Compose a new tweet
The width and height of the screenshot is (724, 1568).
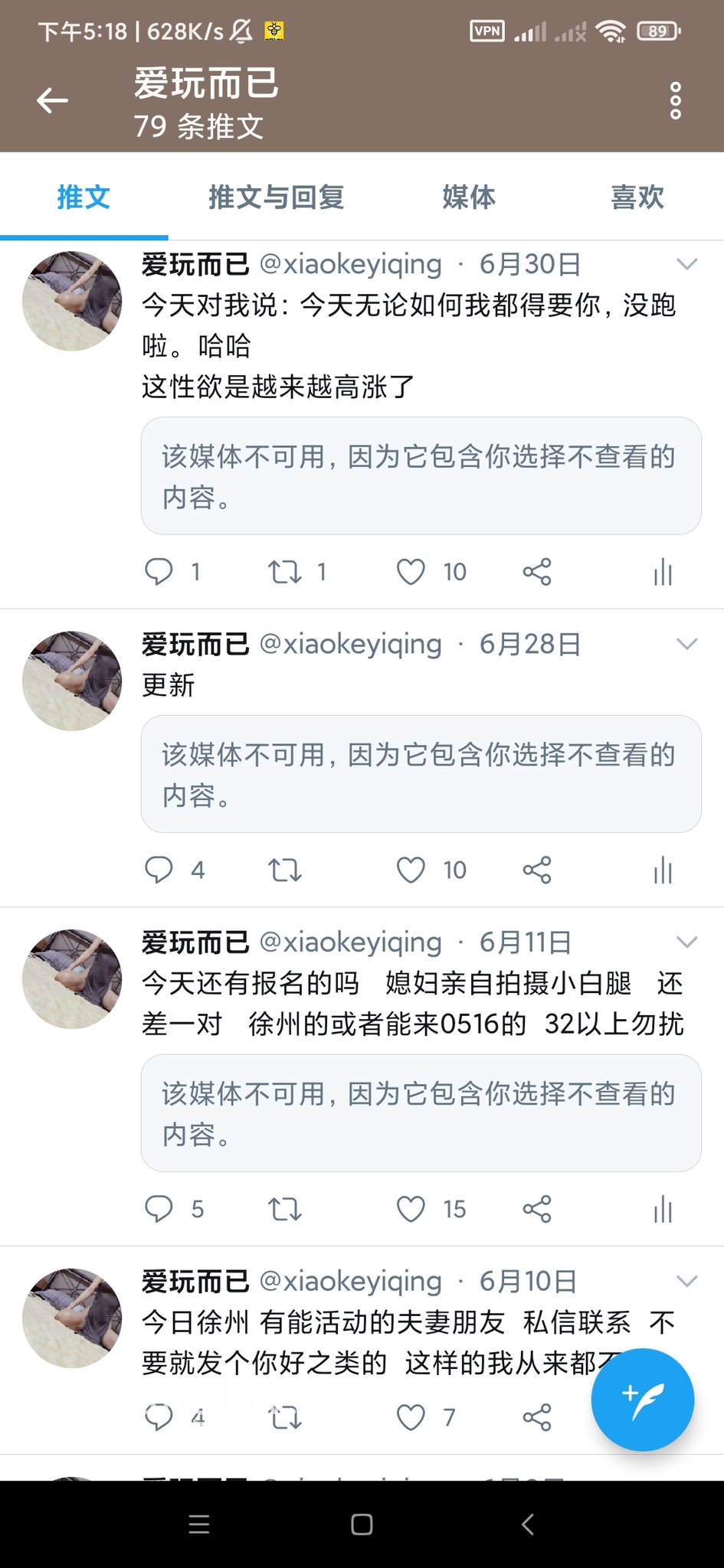point(642,1399)
